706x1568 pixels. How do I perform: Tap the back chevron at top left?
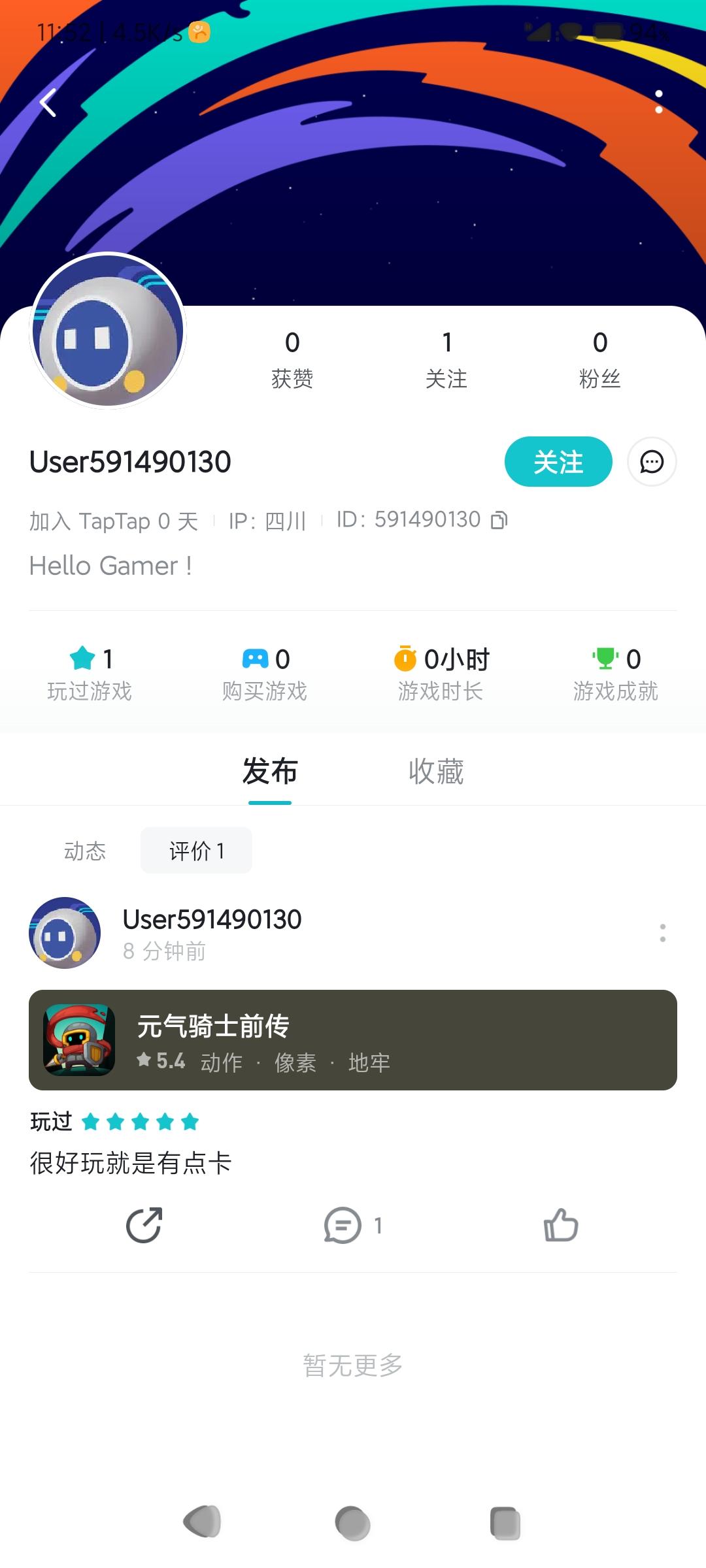46,103
